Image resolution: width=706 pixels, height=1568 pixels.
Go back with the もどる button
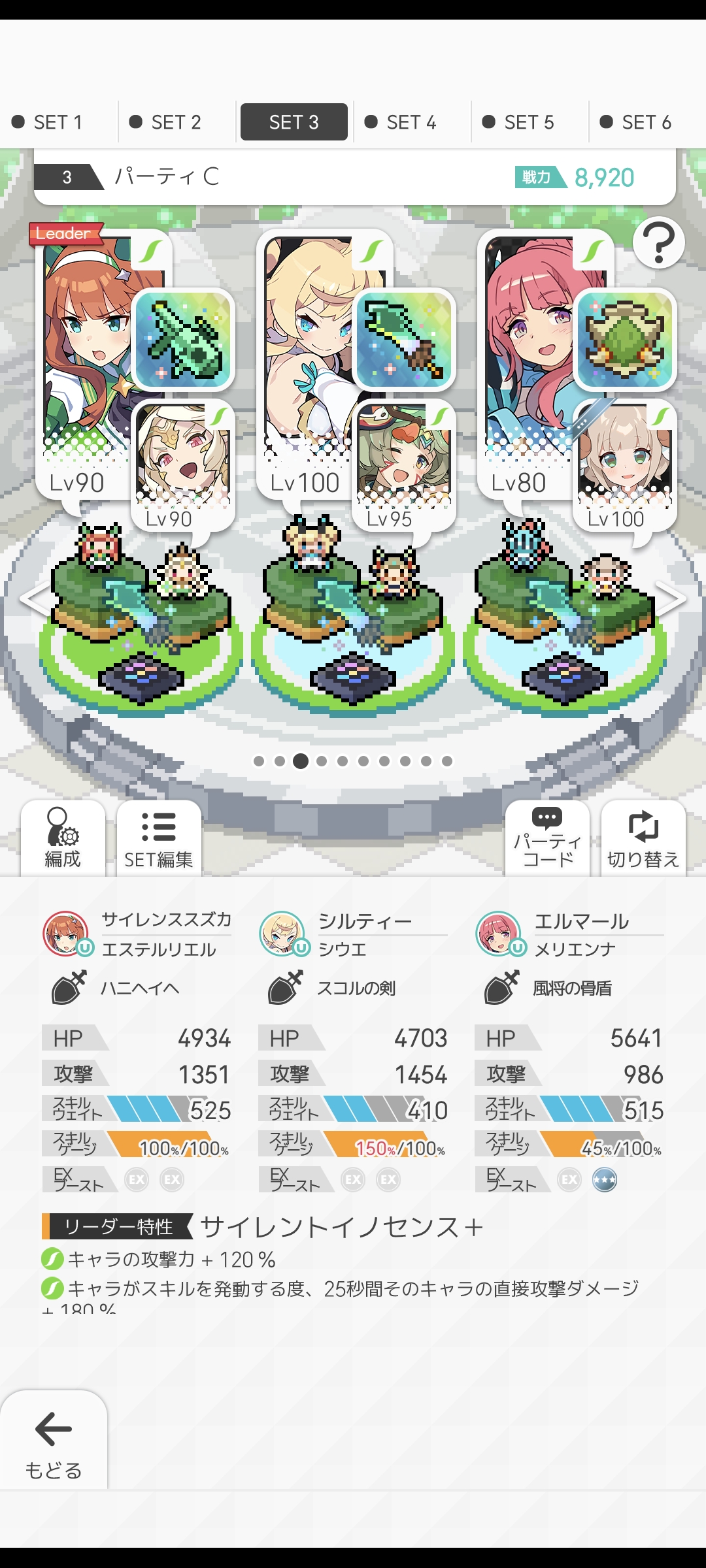[54, 1441]
